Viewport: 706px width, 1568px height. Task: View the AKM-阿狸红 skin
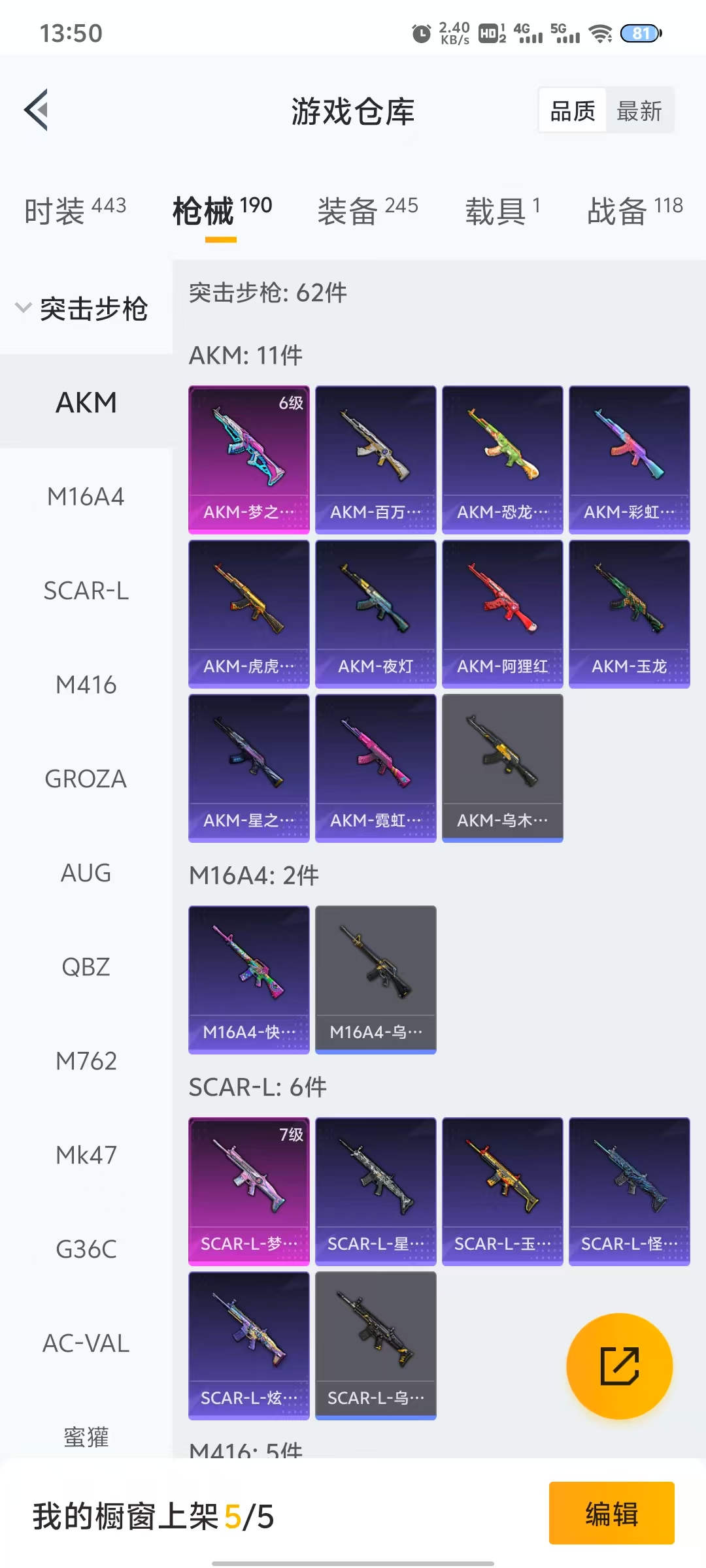click(x=502, y=613)
